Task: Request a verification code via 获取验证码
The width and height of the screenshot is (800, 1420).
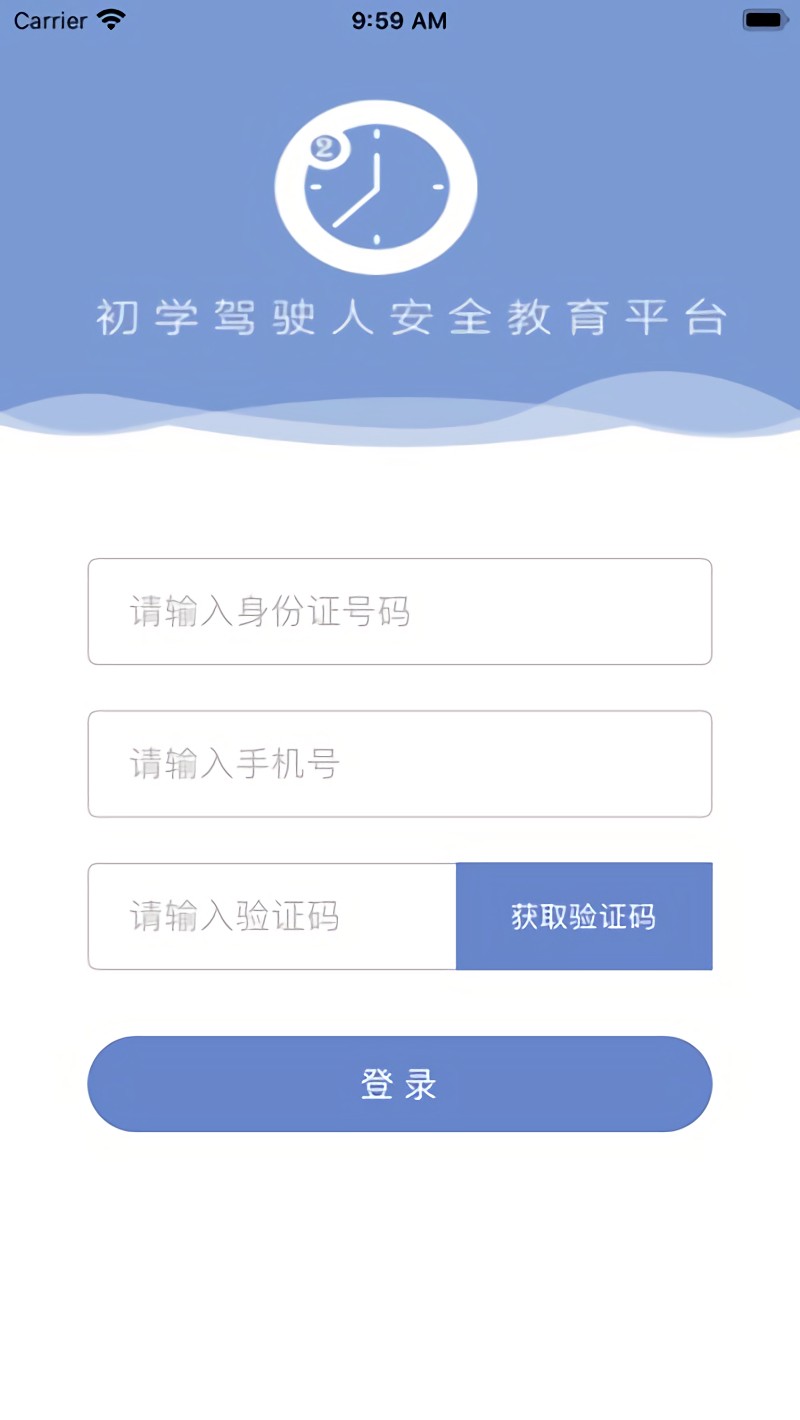Action: tap(584, 916)
